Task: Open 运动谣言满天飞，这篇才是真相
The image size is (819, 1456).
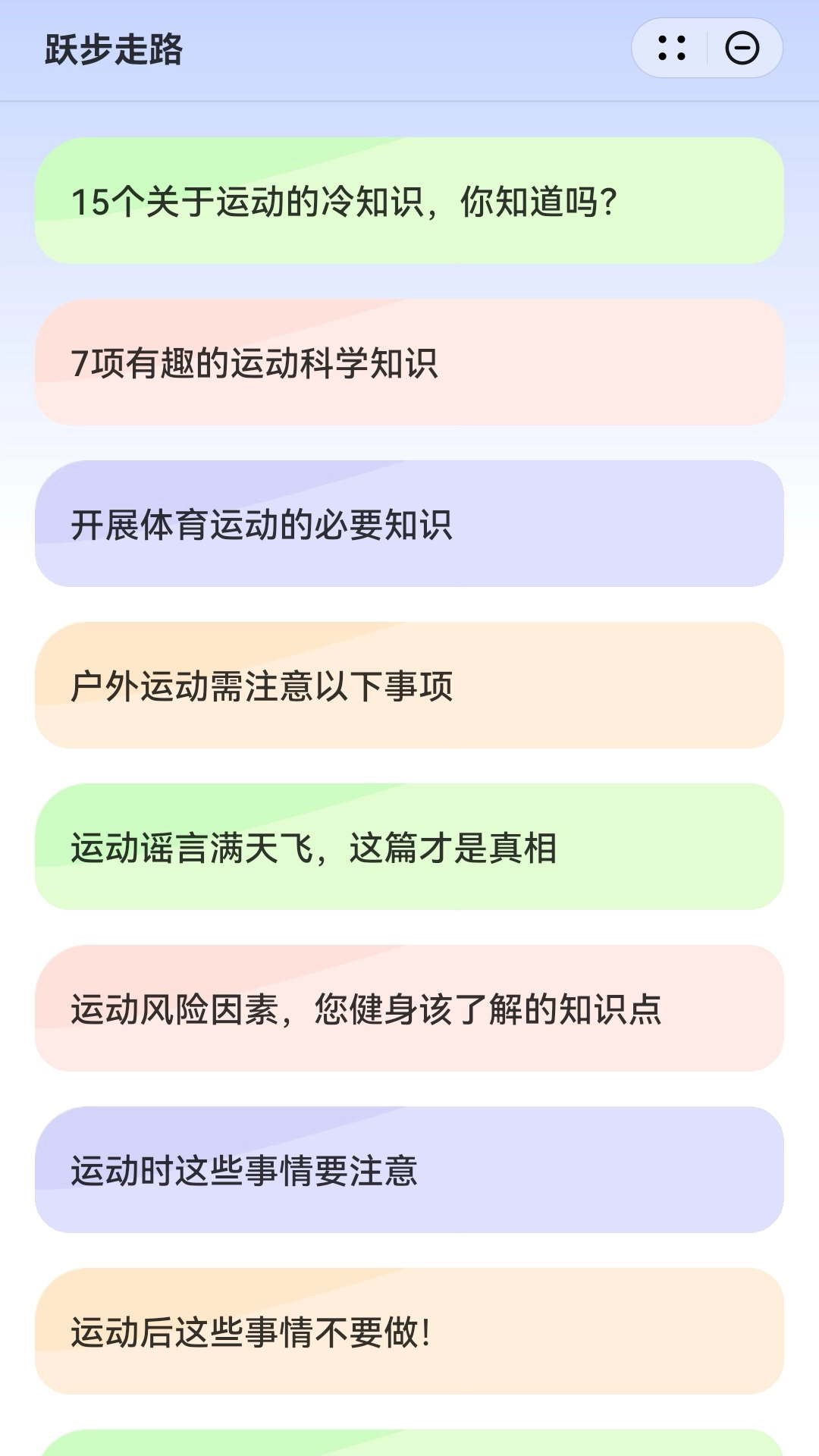Action: (409, 847)
